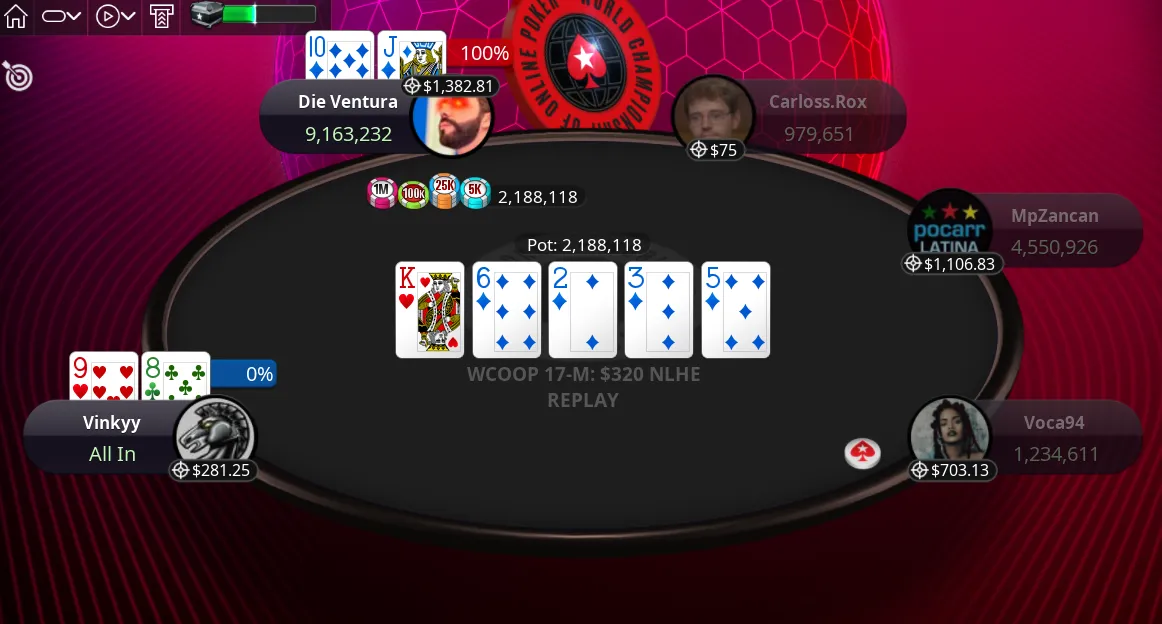The image size is (1162, 624).
Task: Open the cashier icon
Action: coord(161,15)
